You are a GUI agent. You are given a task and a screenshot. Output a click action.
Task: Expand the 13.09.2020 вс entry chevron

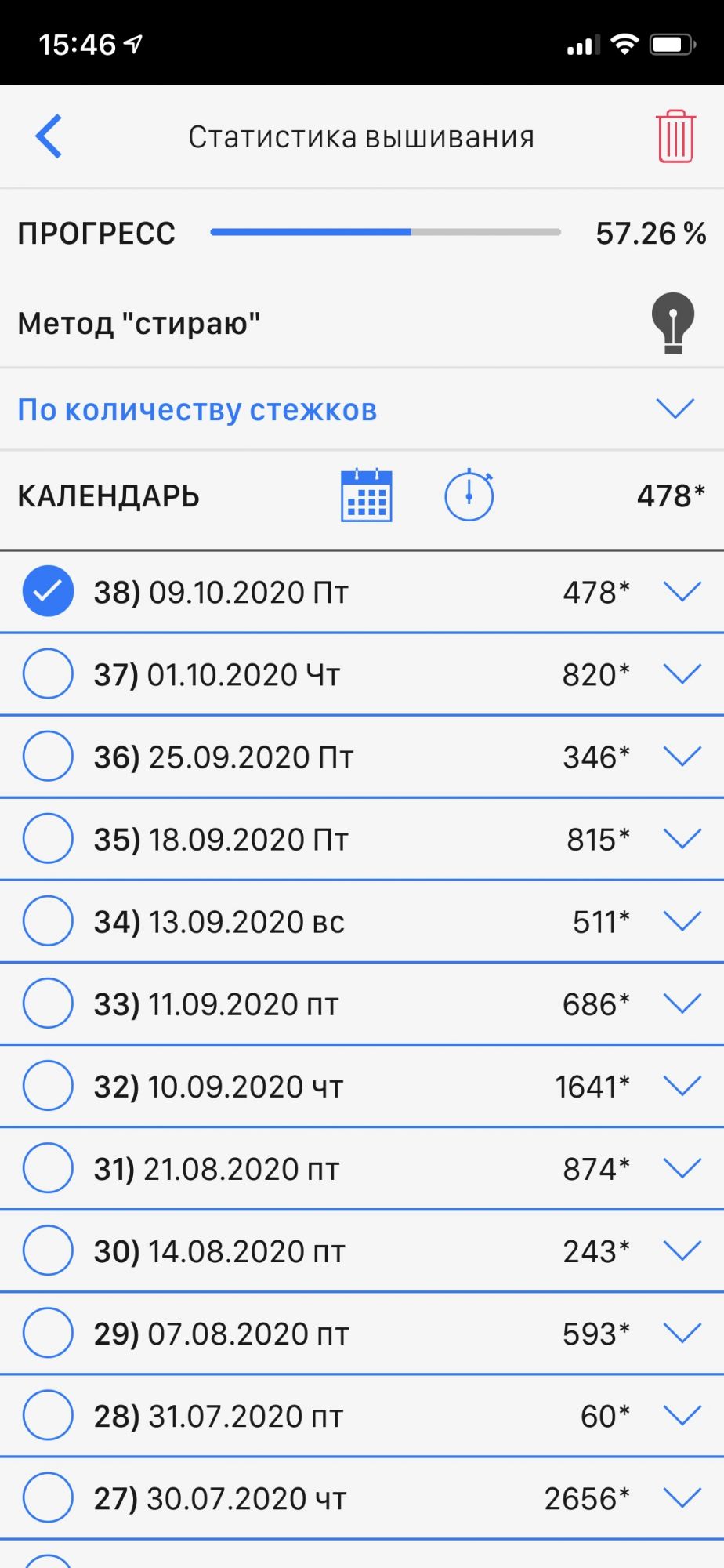[682, 921]
